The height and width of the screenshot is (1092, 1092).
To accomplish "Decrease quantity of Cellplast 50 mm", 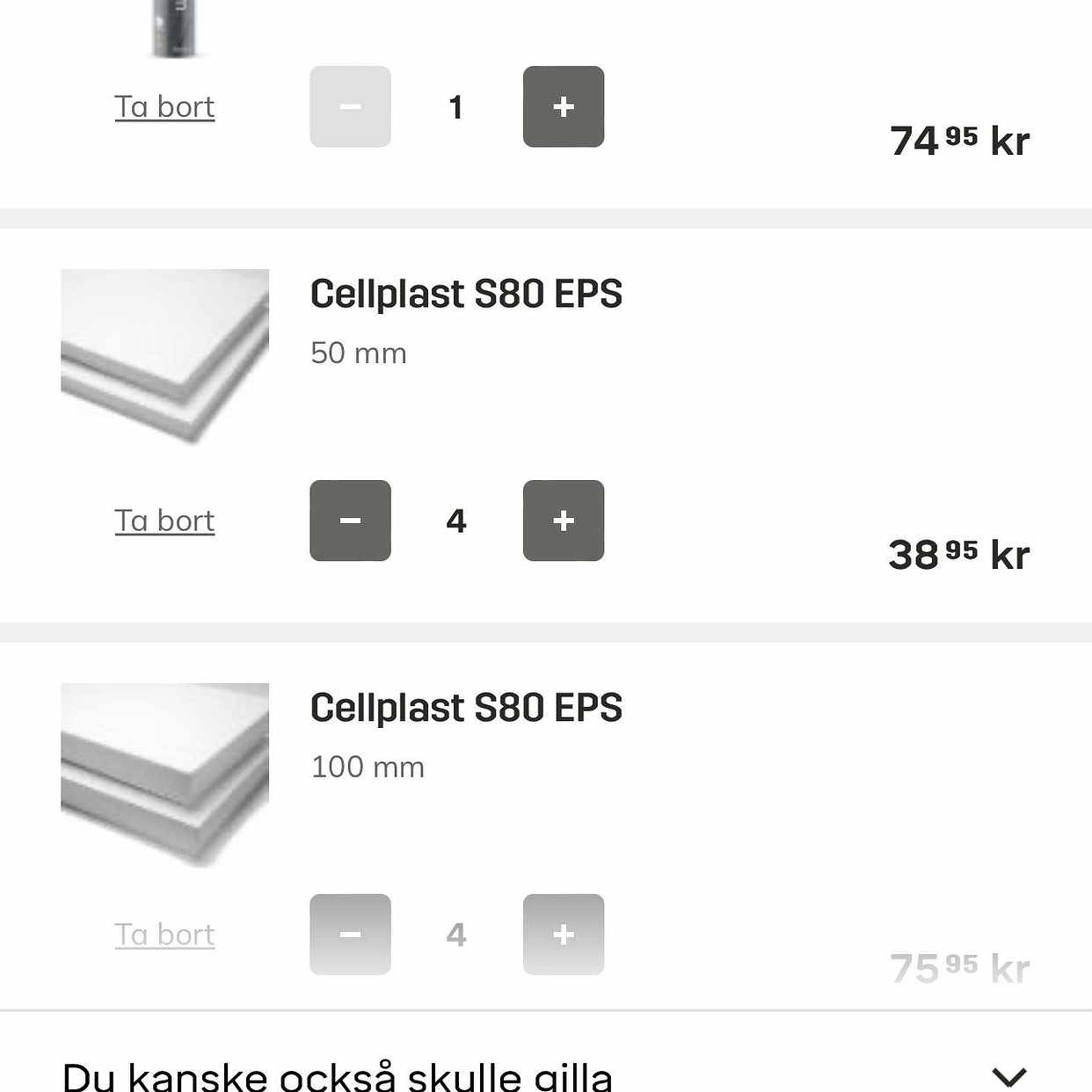I will (x=350, y=521).
